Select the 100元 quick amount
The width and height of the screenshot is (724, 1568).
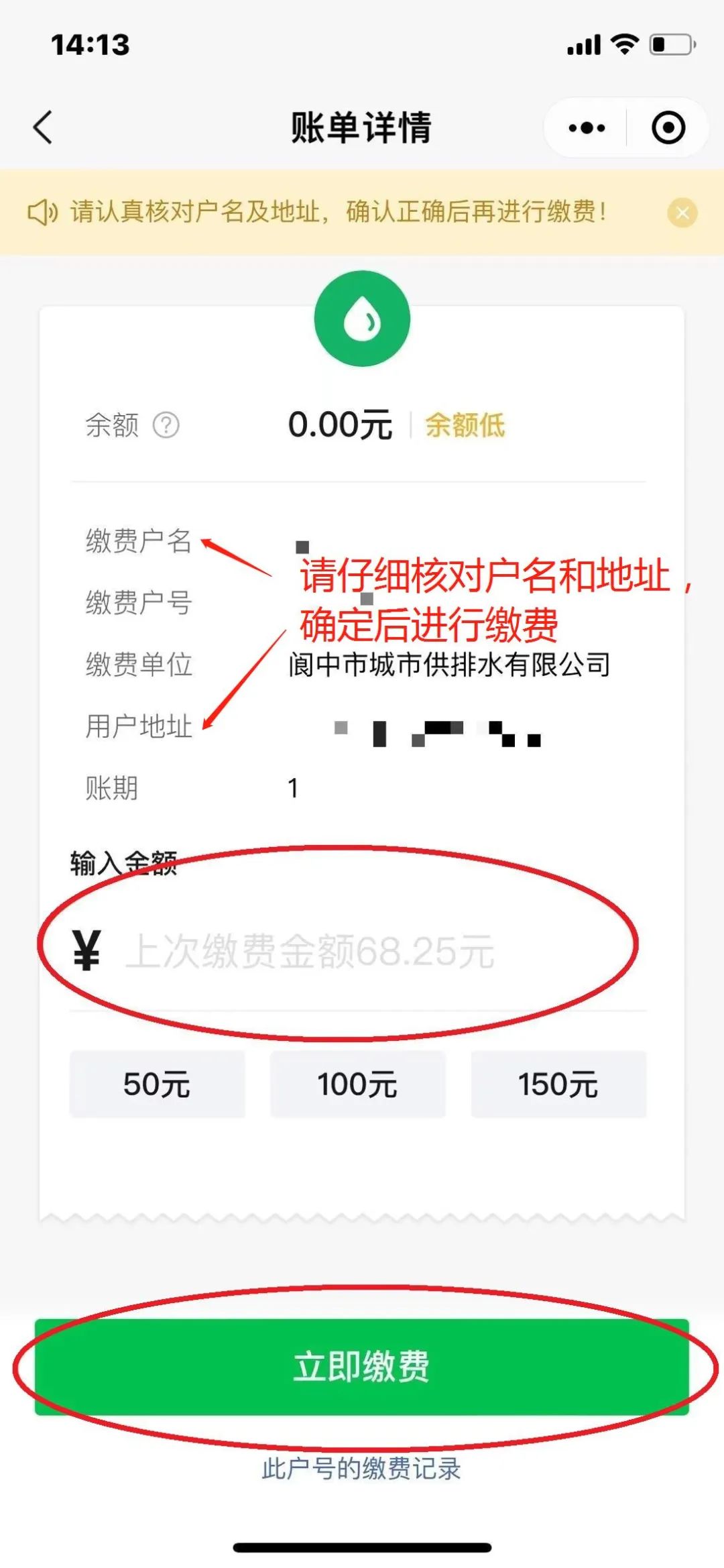(357, 1084)
